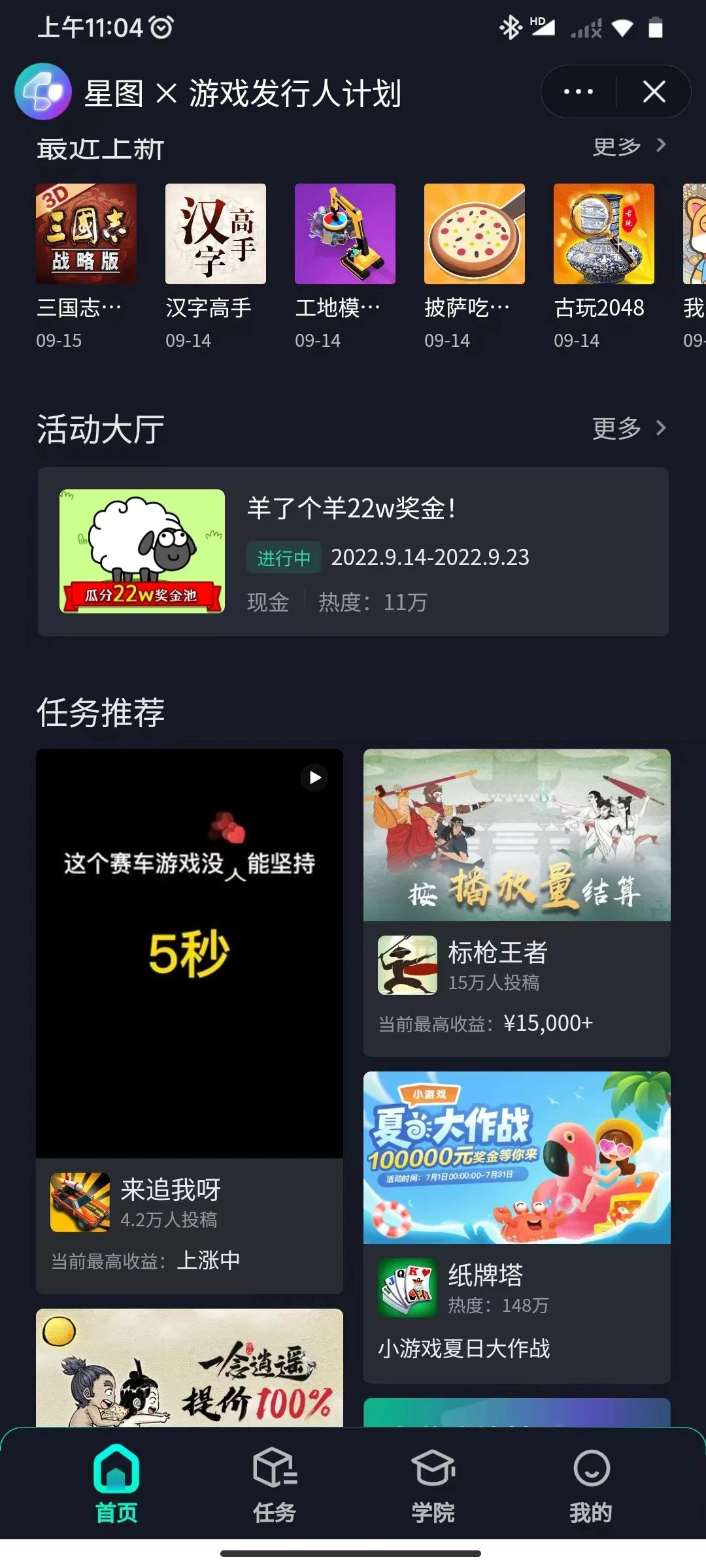The height and width of the screenshot is (1568, 706).
Task: Open the mini-program overflow menu
Action: 578,92
